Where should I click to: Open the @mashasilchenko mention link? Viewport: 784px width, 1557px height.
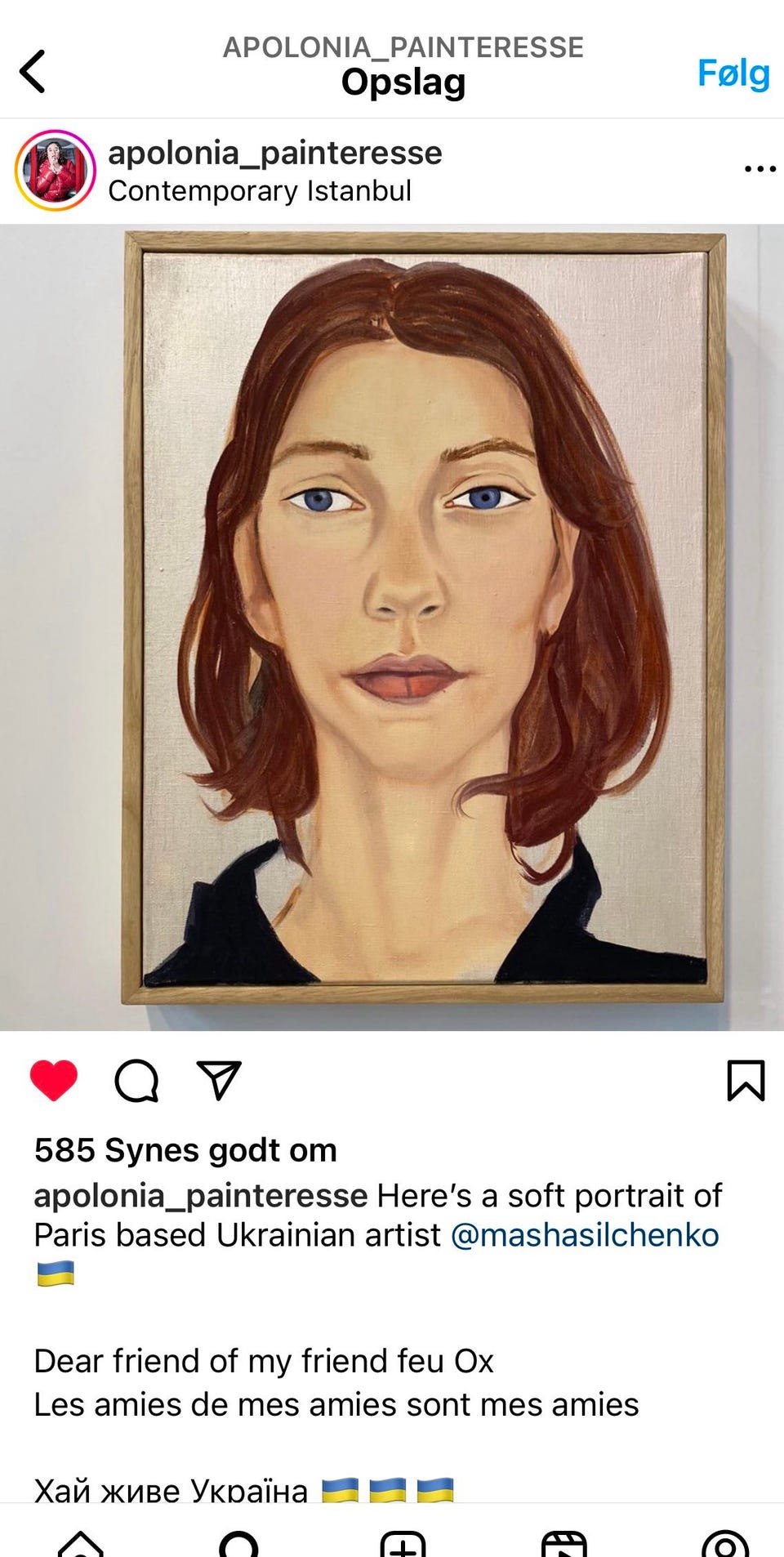(x=585, y=1235)
